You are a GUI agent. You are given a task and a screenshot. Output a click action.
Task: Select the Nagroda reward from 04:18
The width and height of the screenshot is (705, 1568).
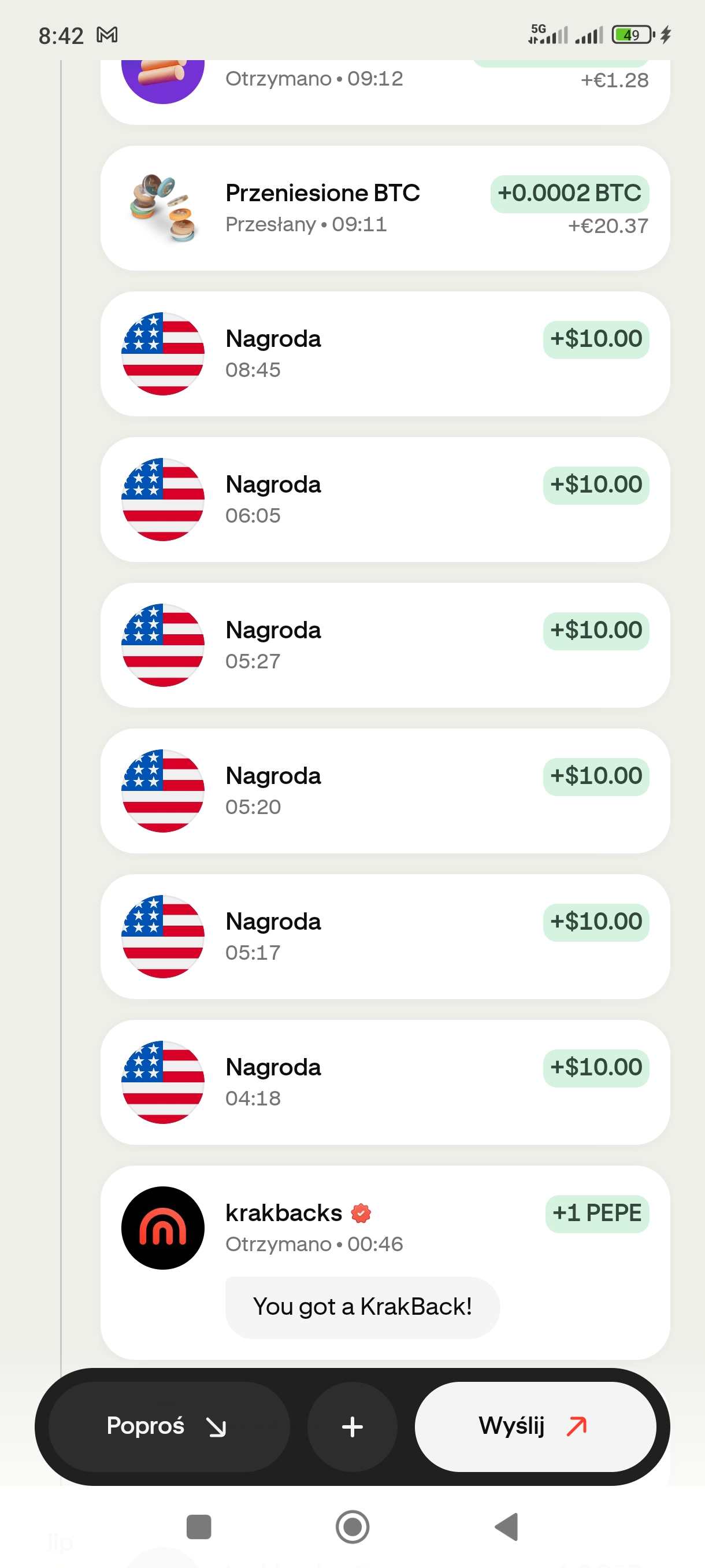385,1082
